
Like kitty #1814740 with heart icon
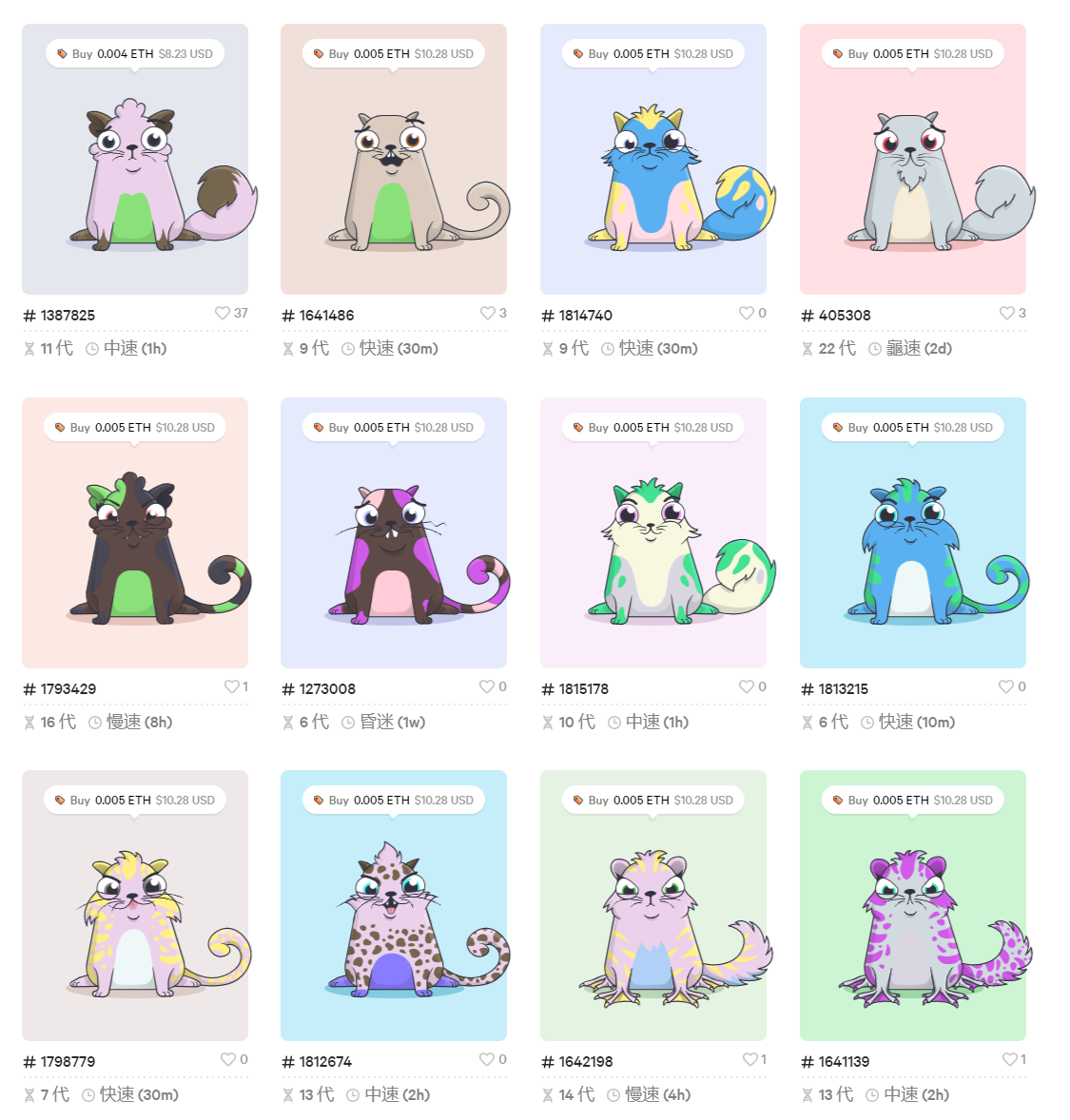click(x=747, y=313)
